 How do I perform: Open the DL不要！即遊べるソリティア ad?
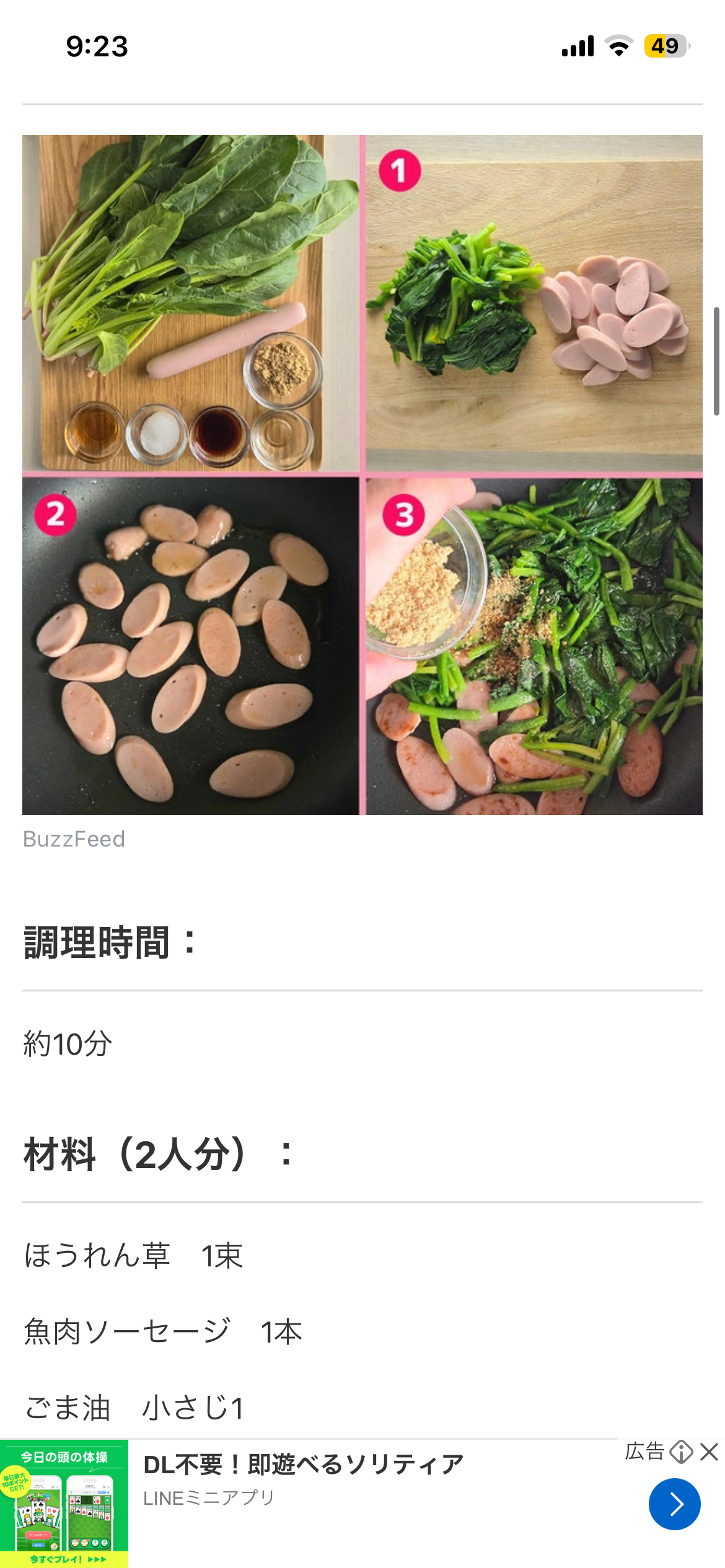[304, 1465]
